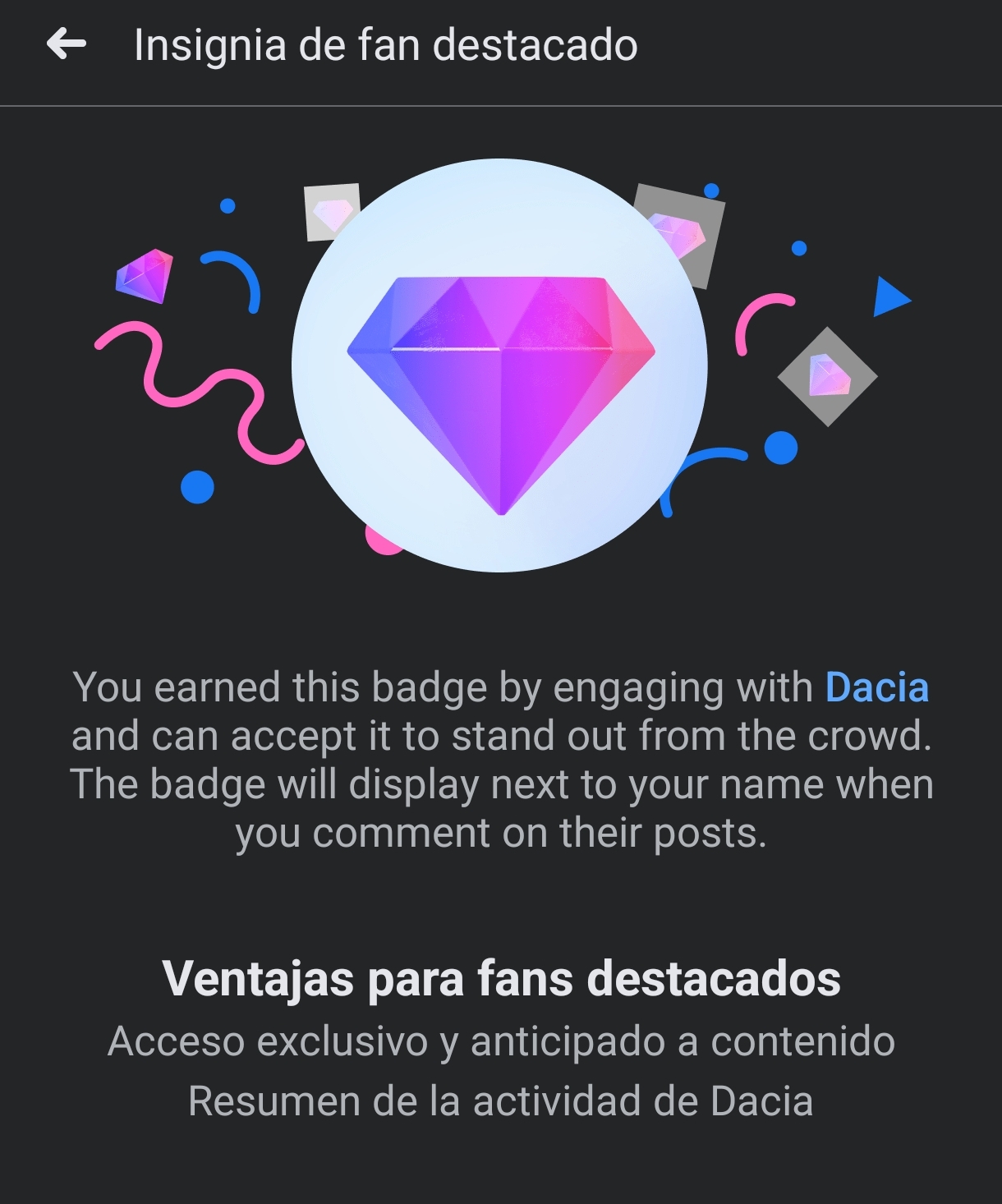
Task: Open the Dacia page link
Action: tap(876, 687)
